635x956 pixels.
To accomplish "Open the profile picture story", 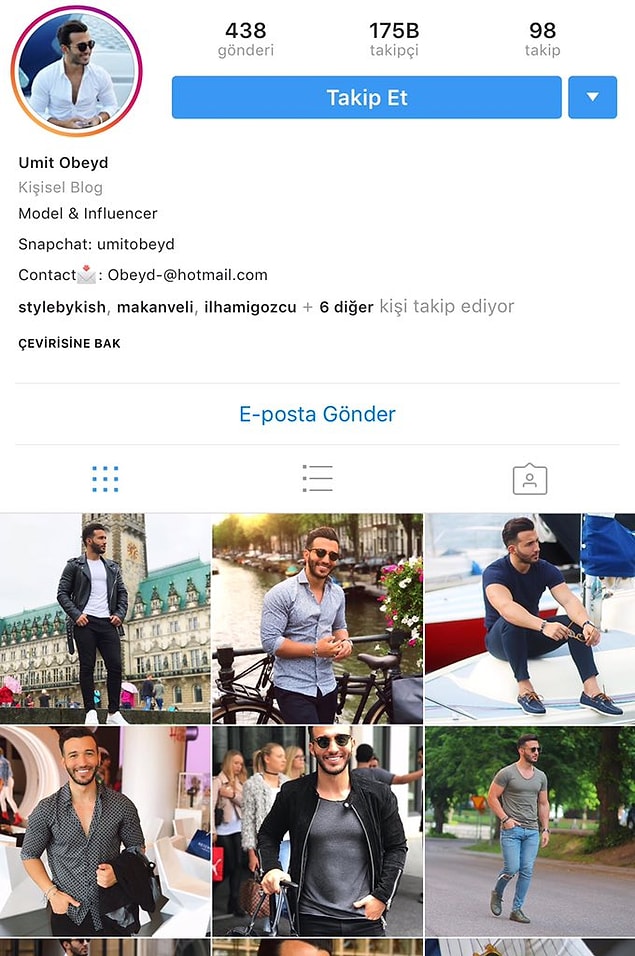I will [x=77, y=71].
